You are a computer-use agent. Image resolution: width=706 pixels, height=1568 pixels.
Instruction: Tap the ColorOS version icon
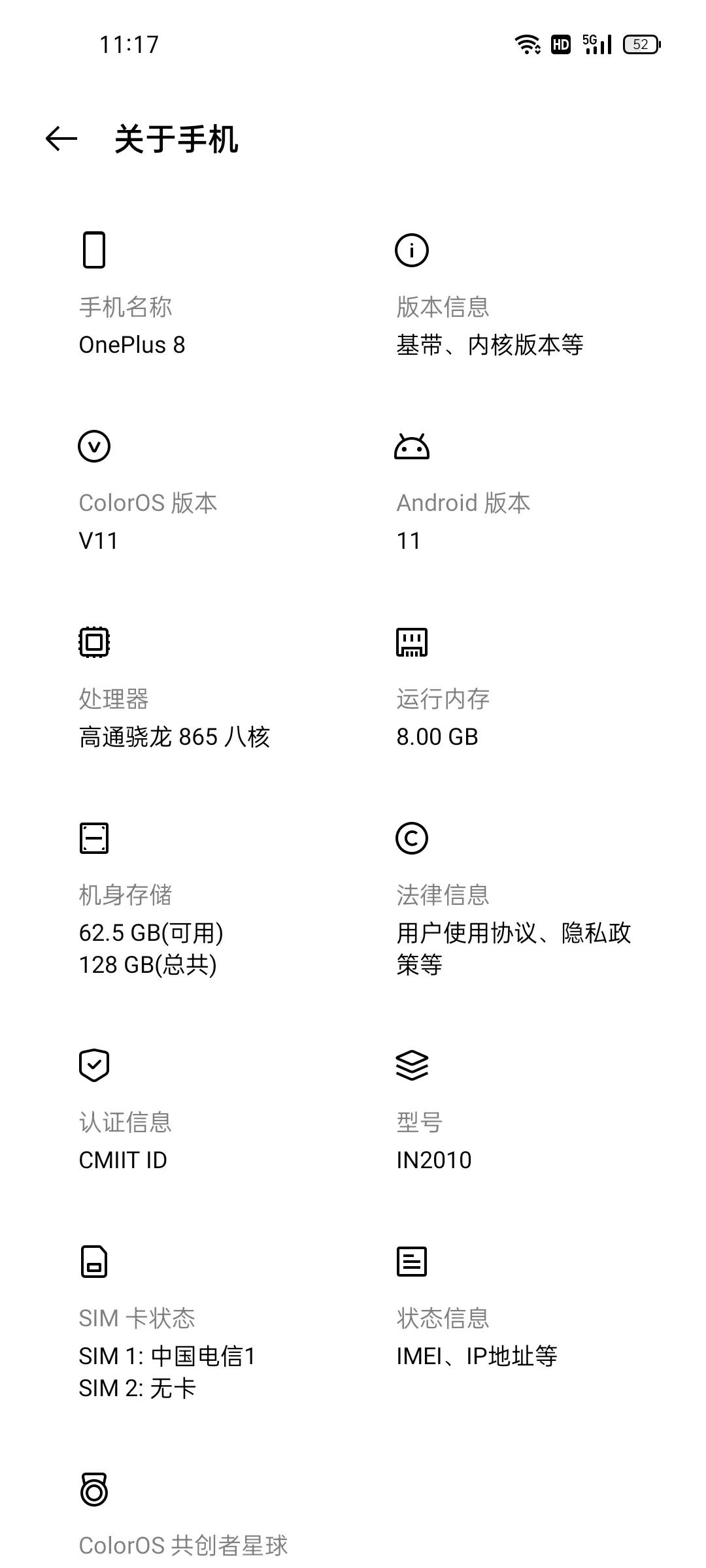[x=93, y=447]
